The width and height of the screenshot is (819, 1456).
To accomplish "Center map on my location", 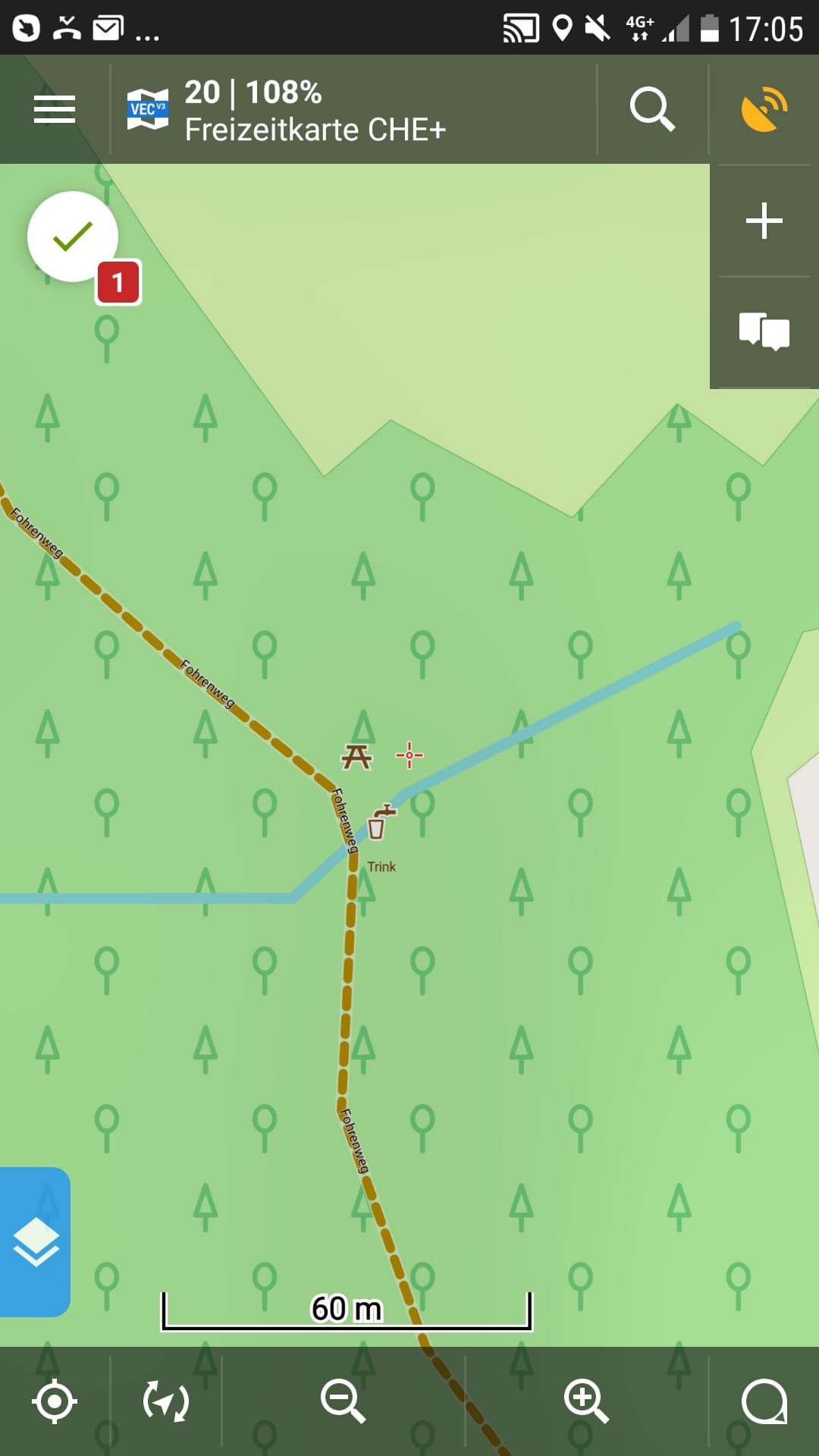I will pyautogui.click(x=55, y=1401).
